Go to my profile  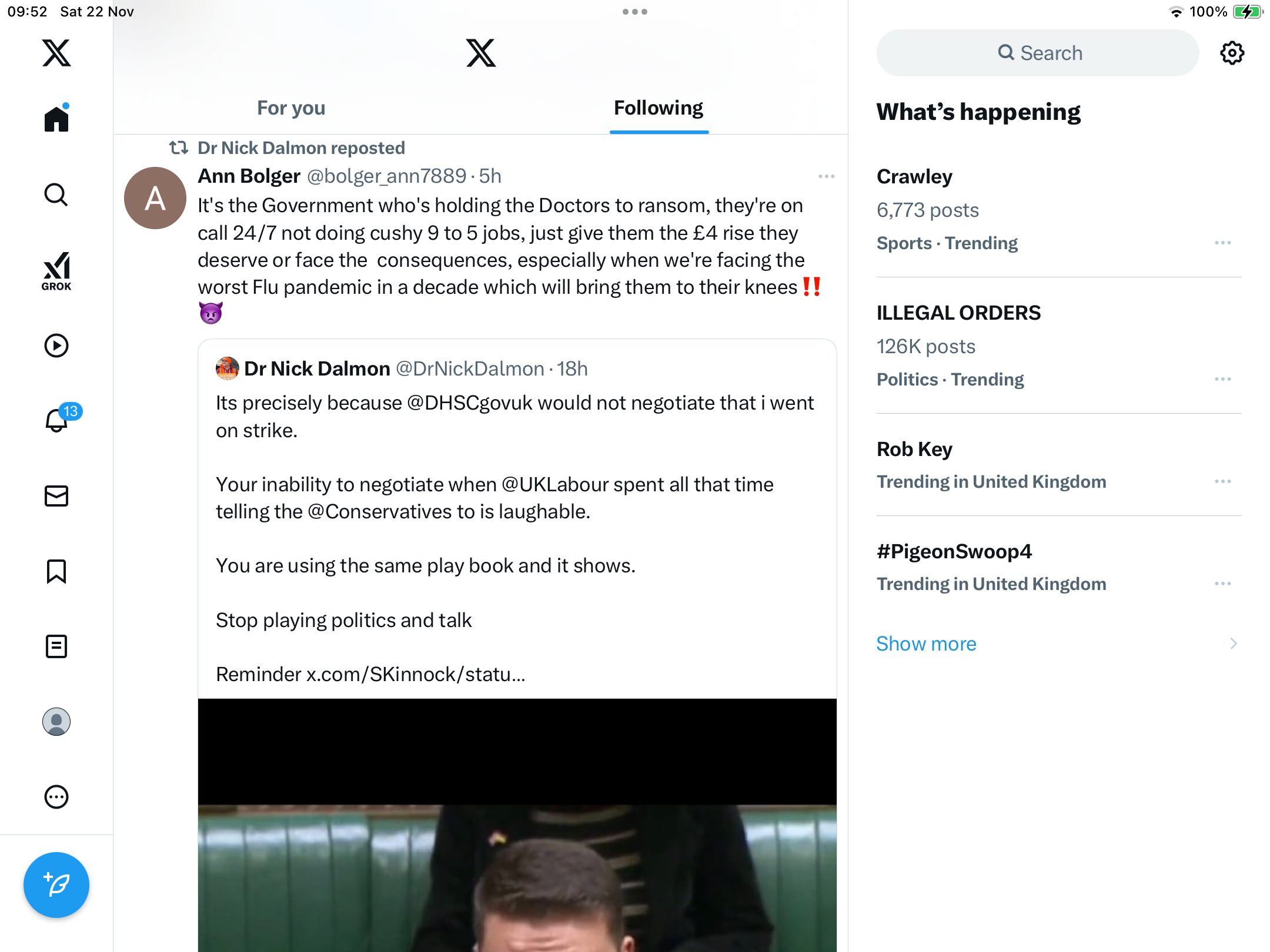pyautogui.click(x=56, y=722)
